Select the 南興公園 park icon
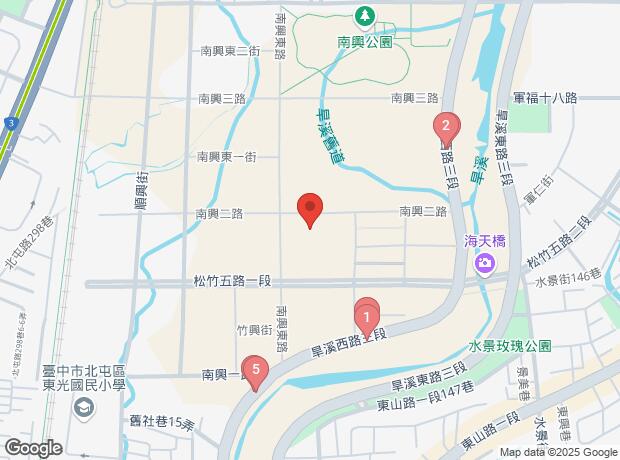The height and width of the screenshot is (460, 620). (x=364, y=15)
